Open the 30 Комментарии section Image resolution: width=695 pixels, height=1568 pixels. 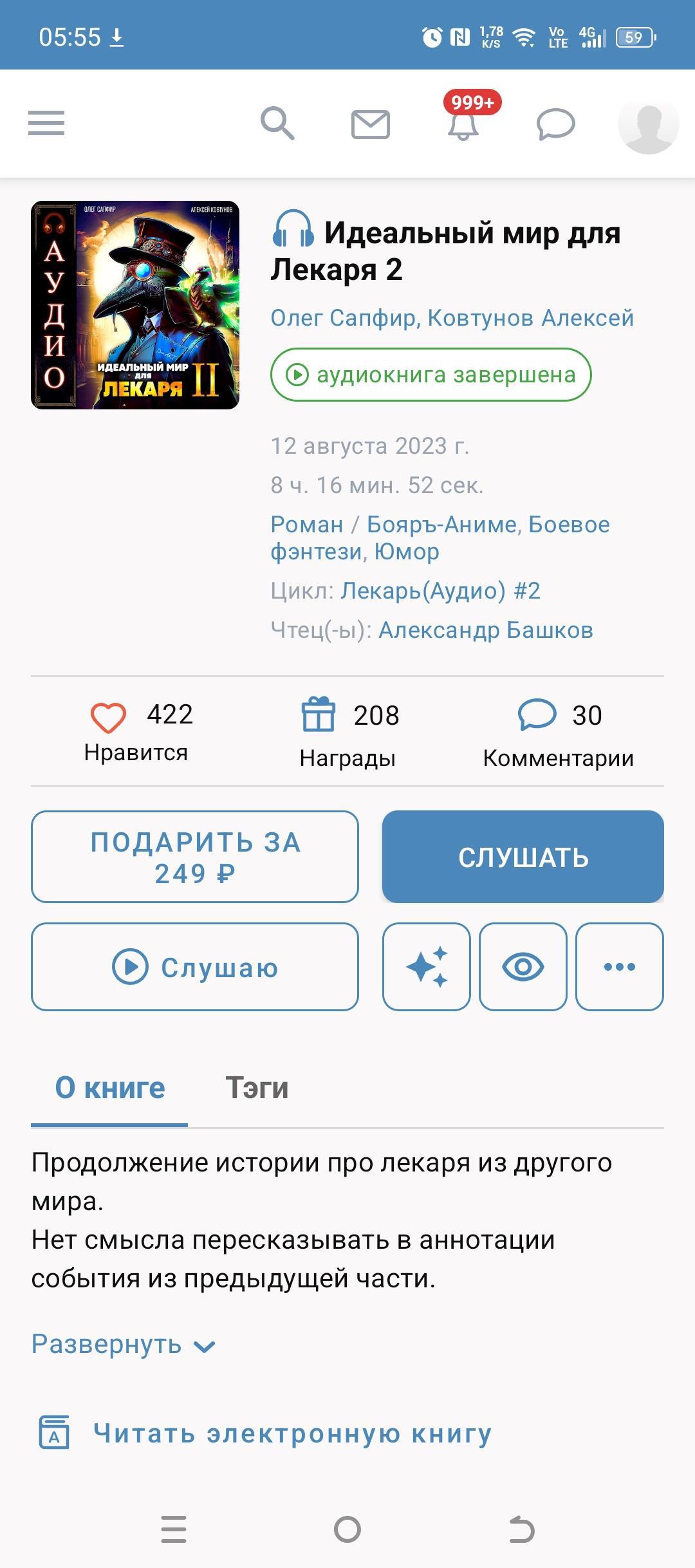tap(558, 733)
